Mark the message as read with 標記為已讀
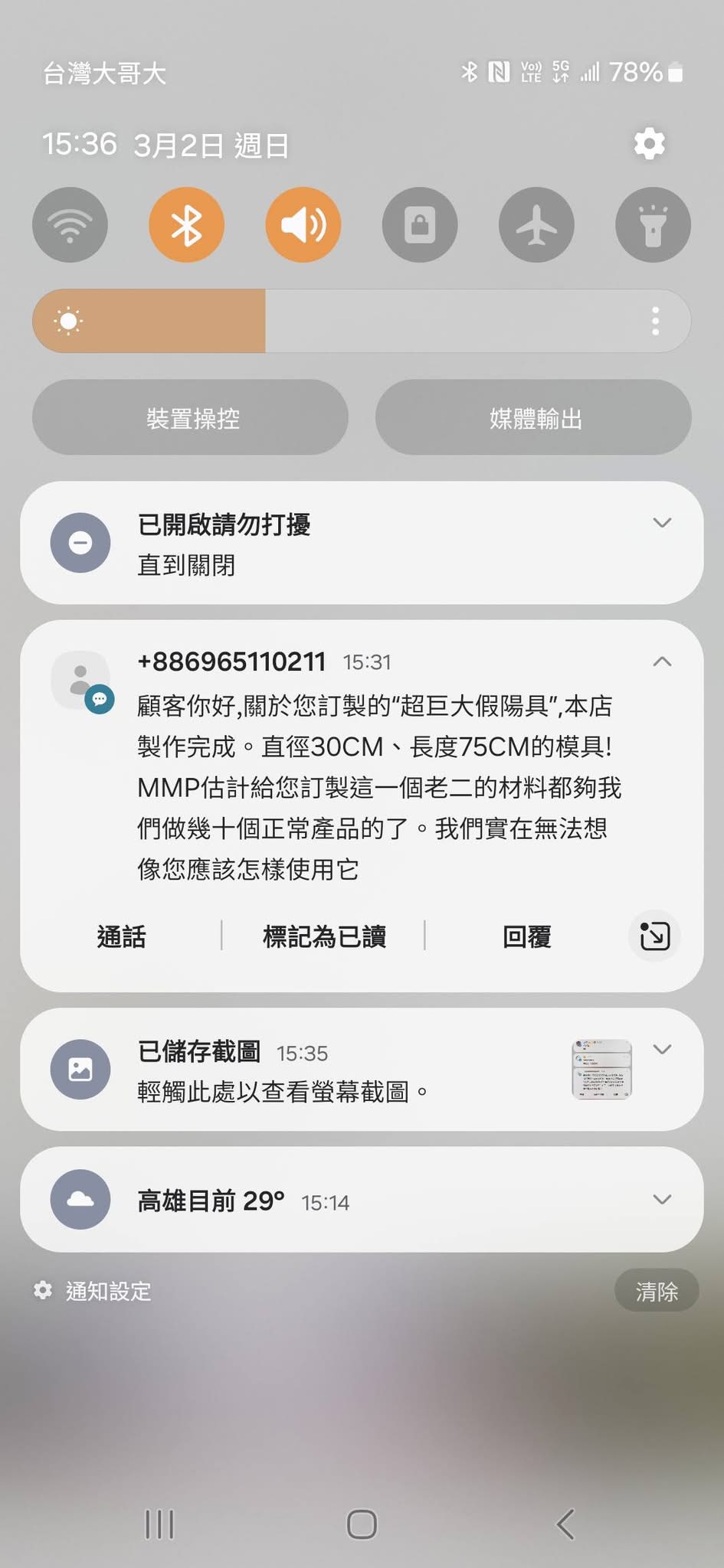 click(324, 936)
